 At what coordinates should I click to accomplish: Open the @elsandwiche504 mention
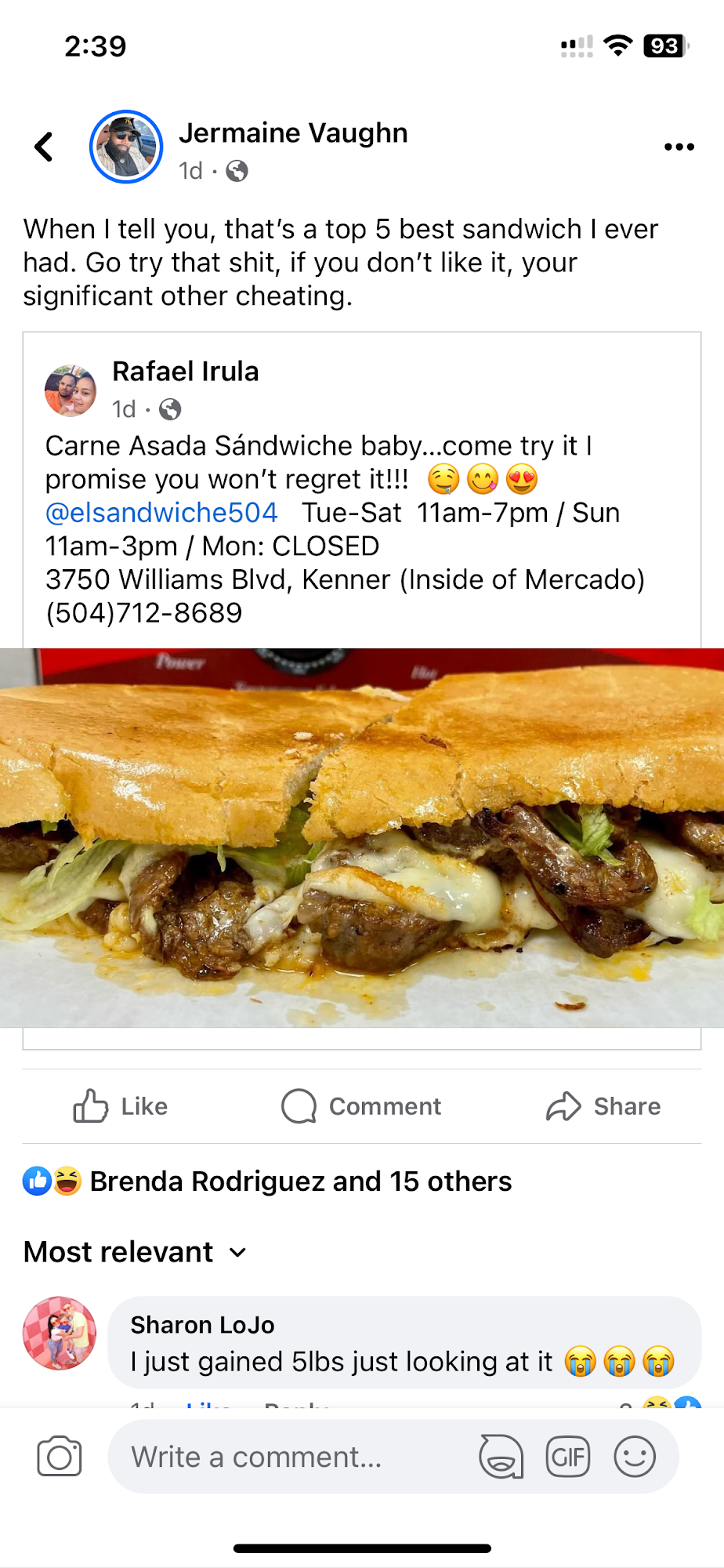(x=161, y=513)
